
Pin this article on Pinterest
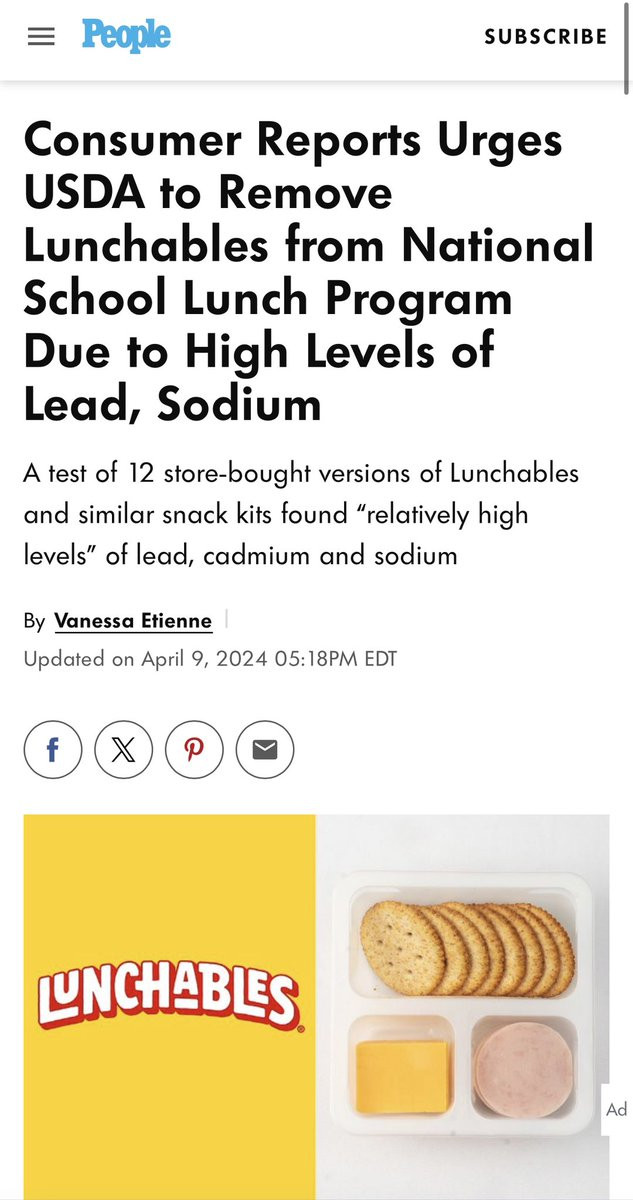pos(194,749)
